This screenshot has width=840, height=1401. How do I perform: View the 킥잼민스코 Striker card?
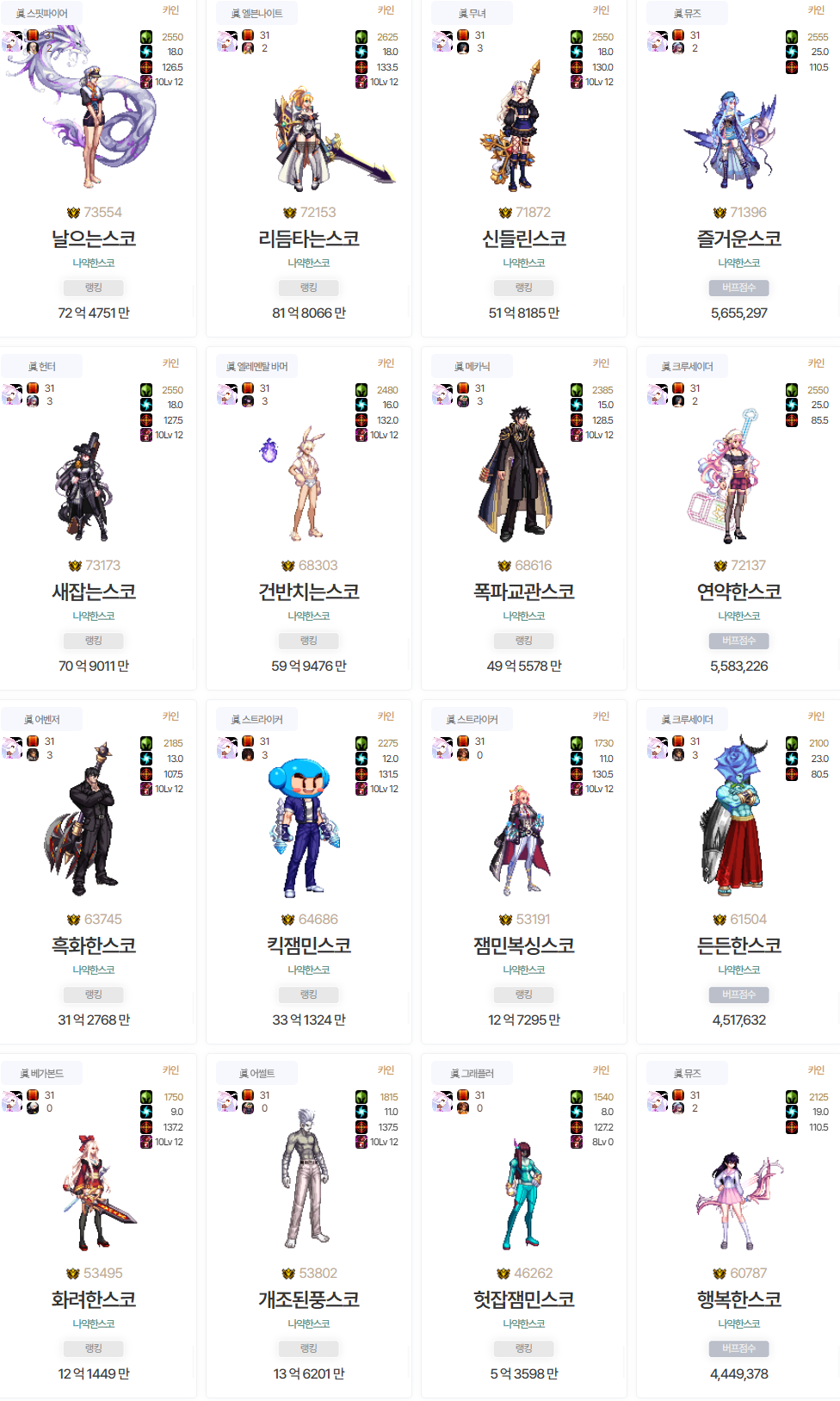[309, 945]
